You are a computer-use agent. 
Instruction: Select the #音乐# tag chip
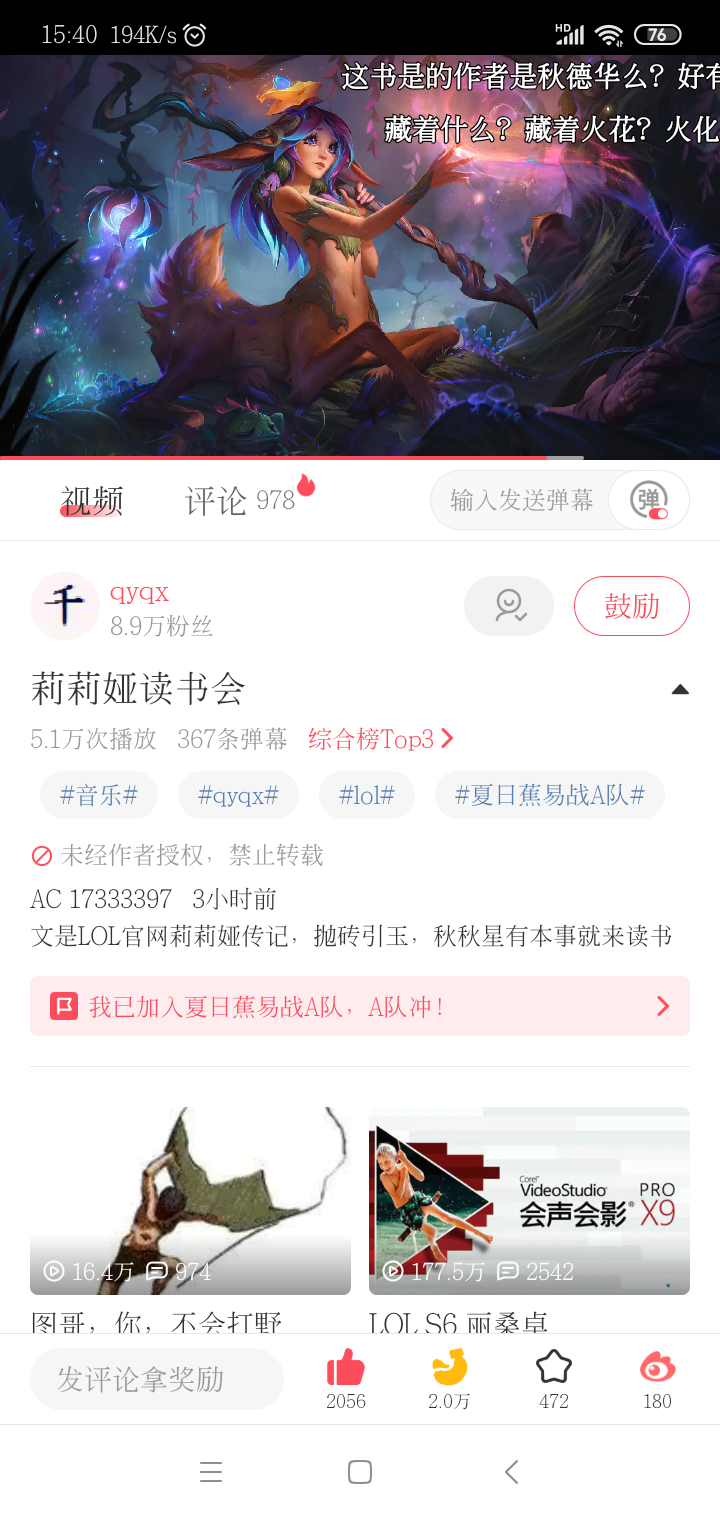point(99,796)
